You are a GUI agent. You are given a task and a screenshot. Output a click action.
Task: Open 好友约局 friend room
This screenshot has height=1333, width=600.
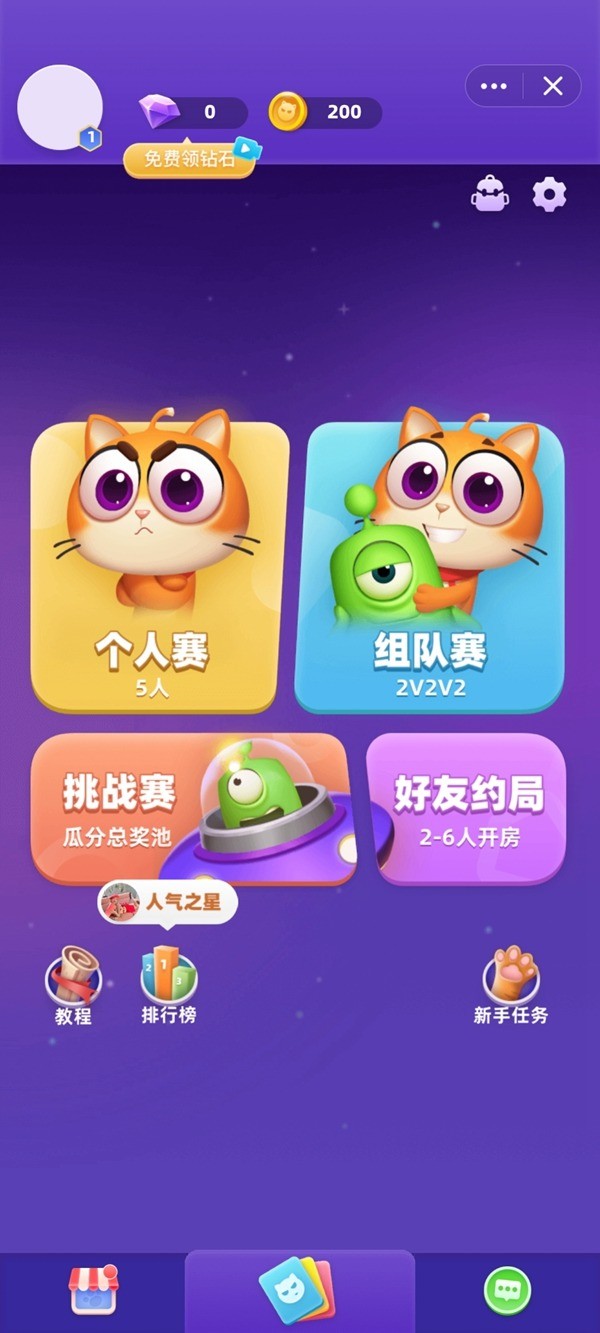click(x=467, y=808)
